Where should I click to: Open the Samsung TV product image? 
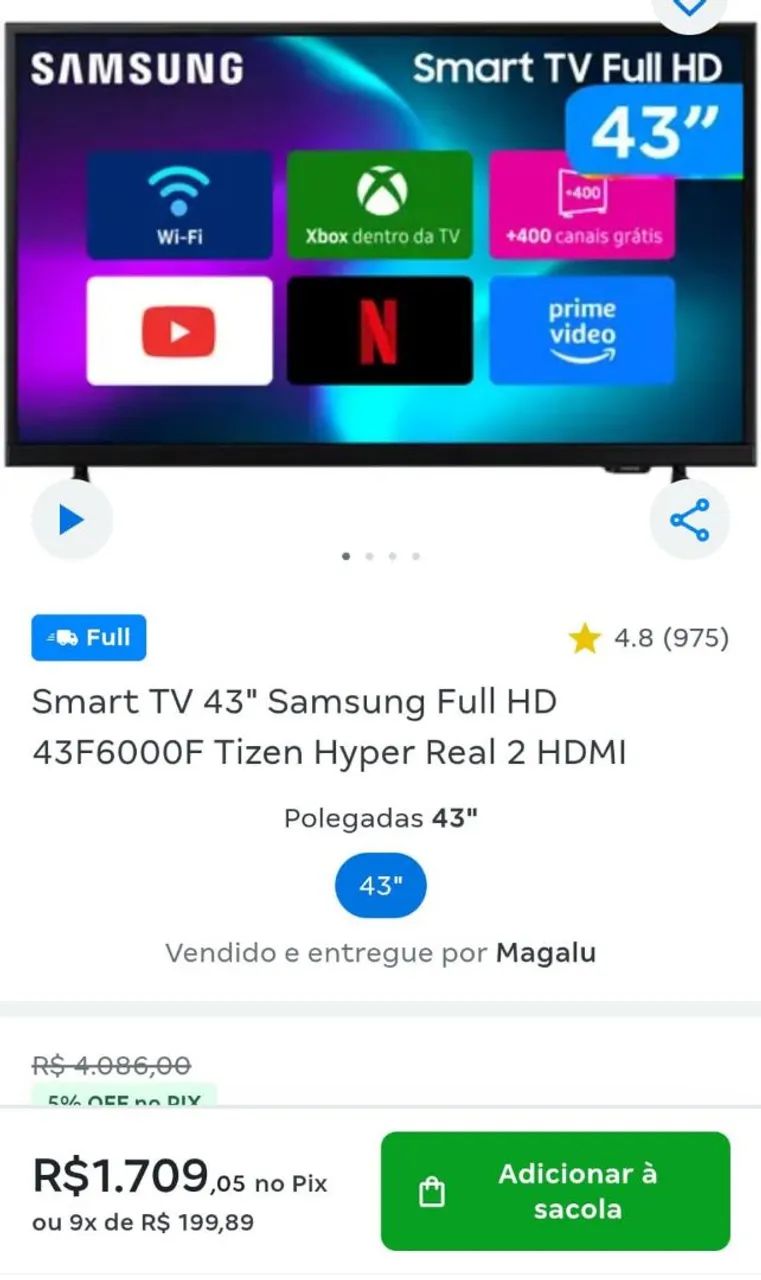380,250
